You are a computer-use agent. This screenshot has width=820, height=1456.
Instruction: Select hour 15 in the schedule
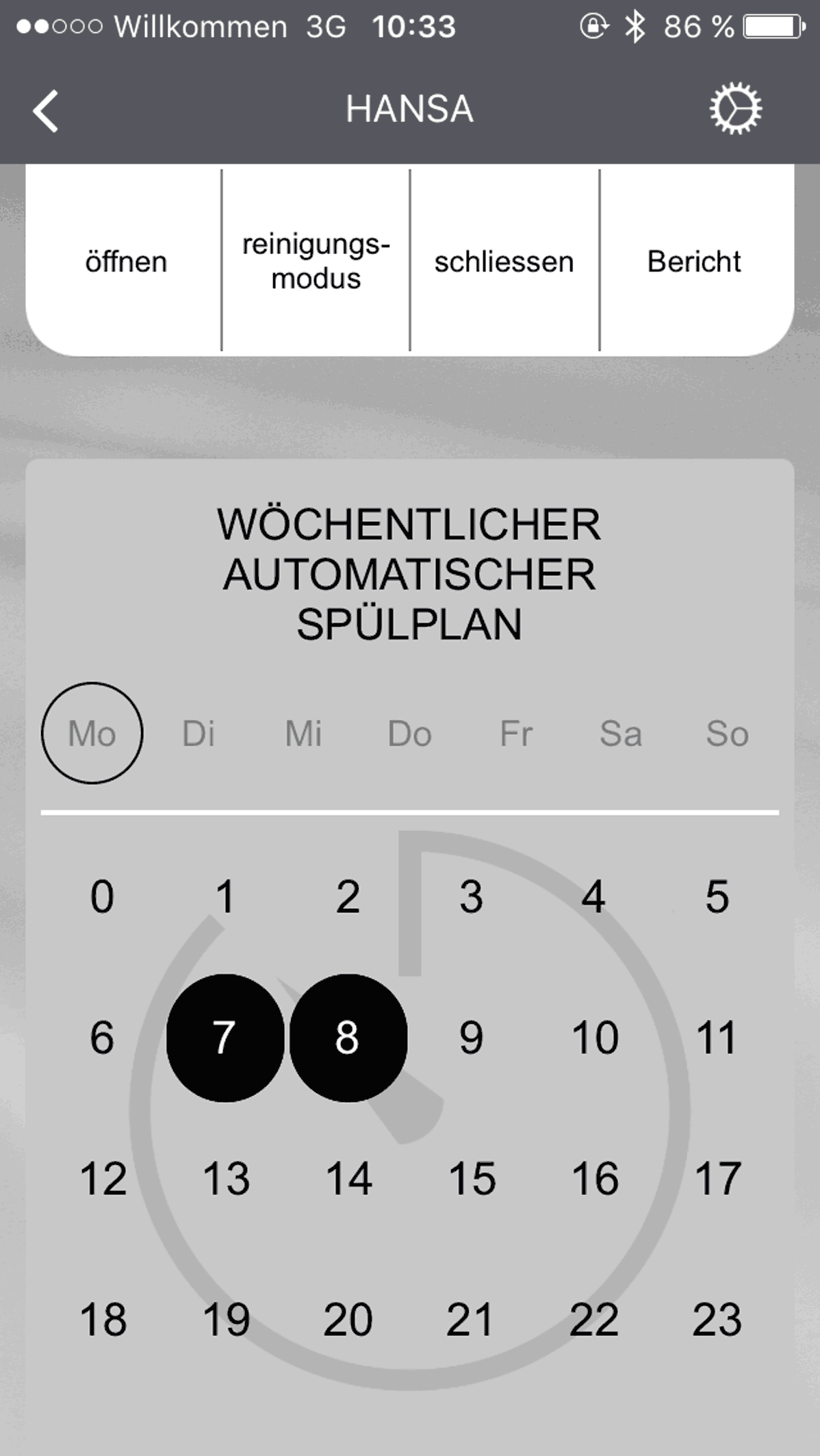tap(472, 1179)
